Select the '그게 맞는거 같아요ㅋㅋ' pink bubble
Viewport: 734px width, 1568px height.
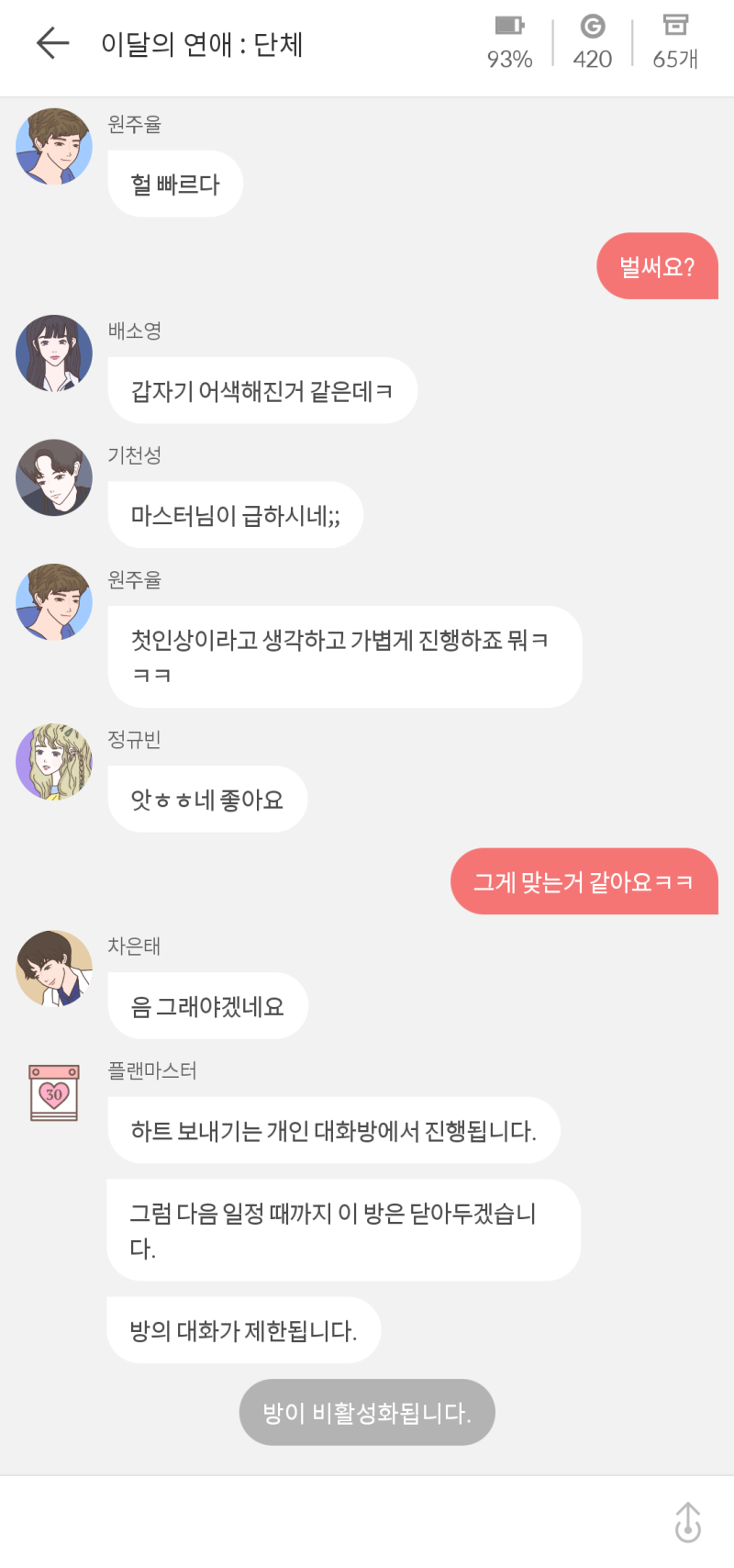pos(584,880)
